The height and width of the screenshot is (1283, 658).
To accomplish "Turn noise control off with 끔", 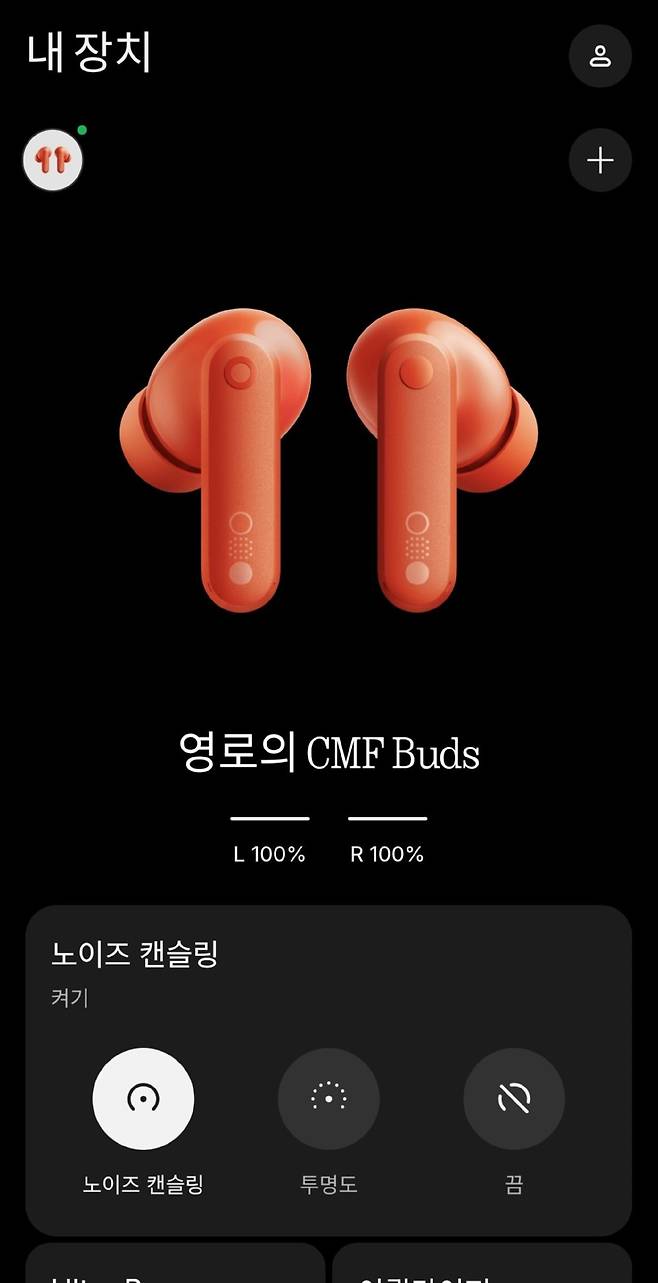I will (x=513, y=1099).
